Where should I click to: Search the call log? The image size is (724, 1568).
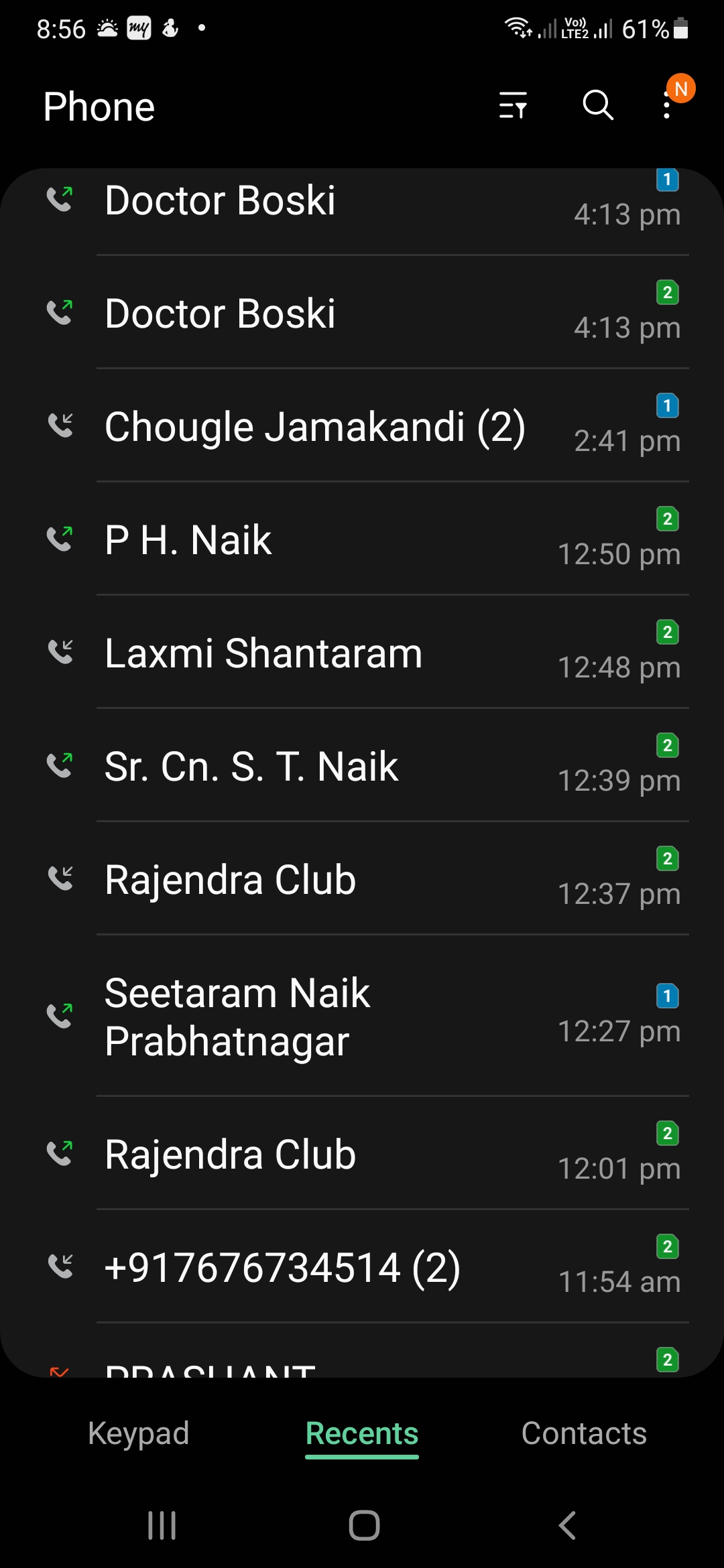click(597, 105)
